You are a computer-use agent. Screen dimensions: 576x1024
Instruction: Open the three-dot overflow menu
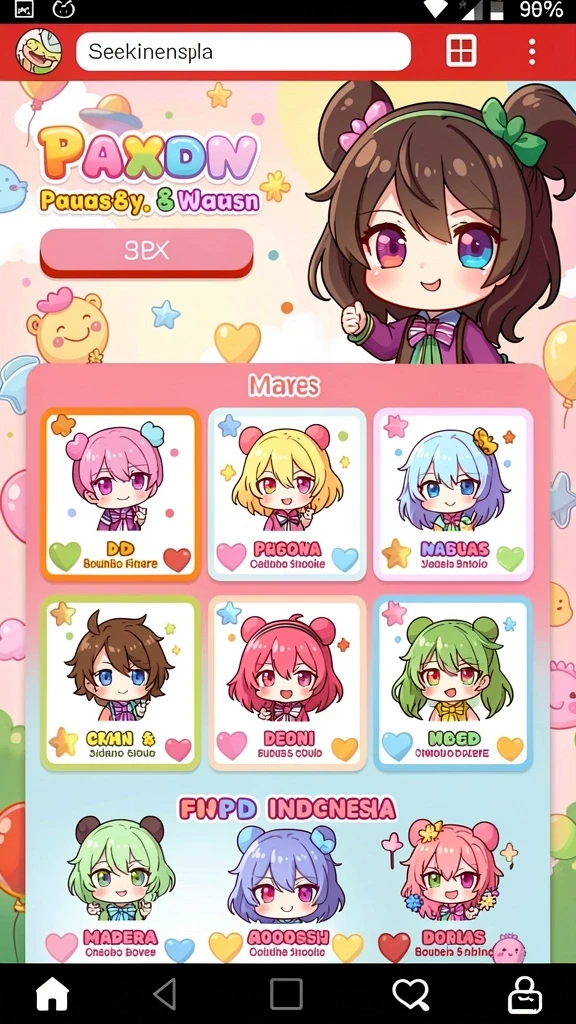tap(532, 51)
